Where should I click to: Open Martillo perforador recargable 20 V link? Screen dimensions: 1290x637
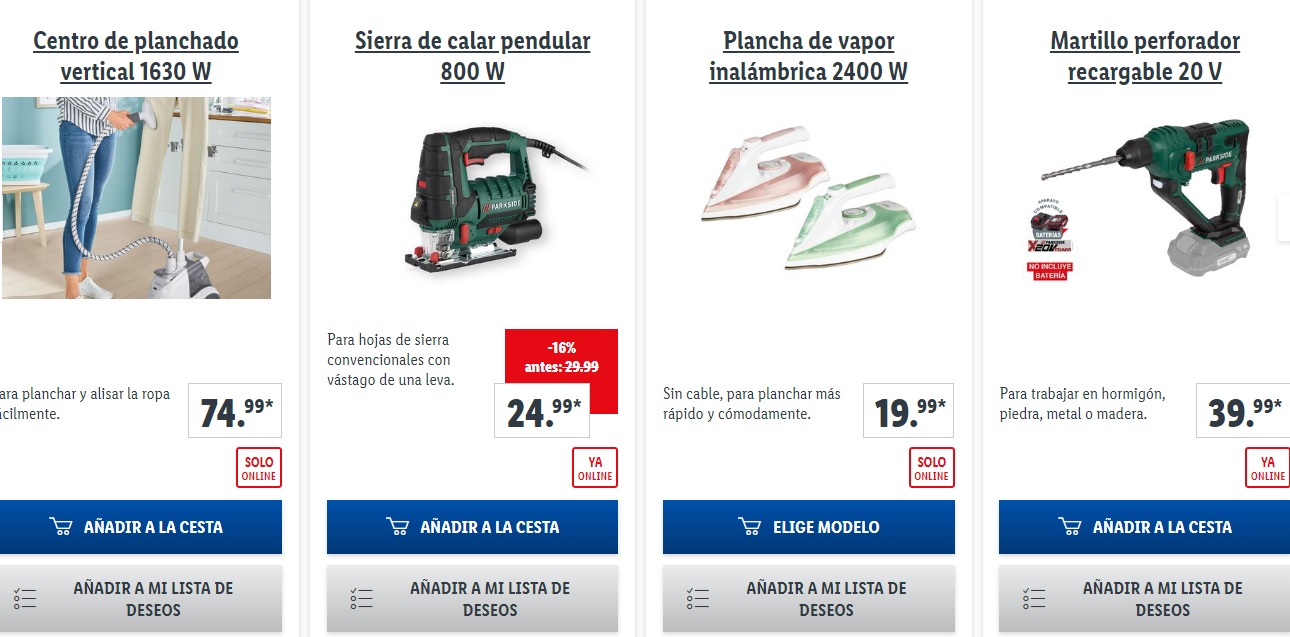pos(1144,56)
